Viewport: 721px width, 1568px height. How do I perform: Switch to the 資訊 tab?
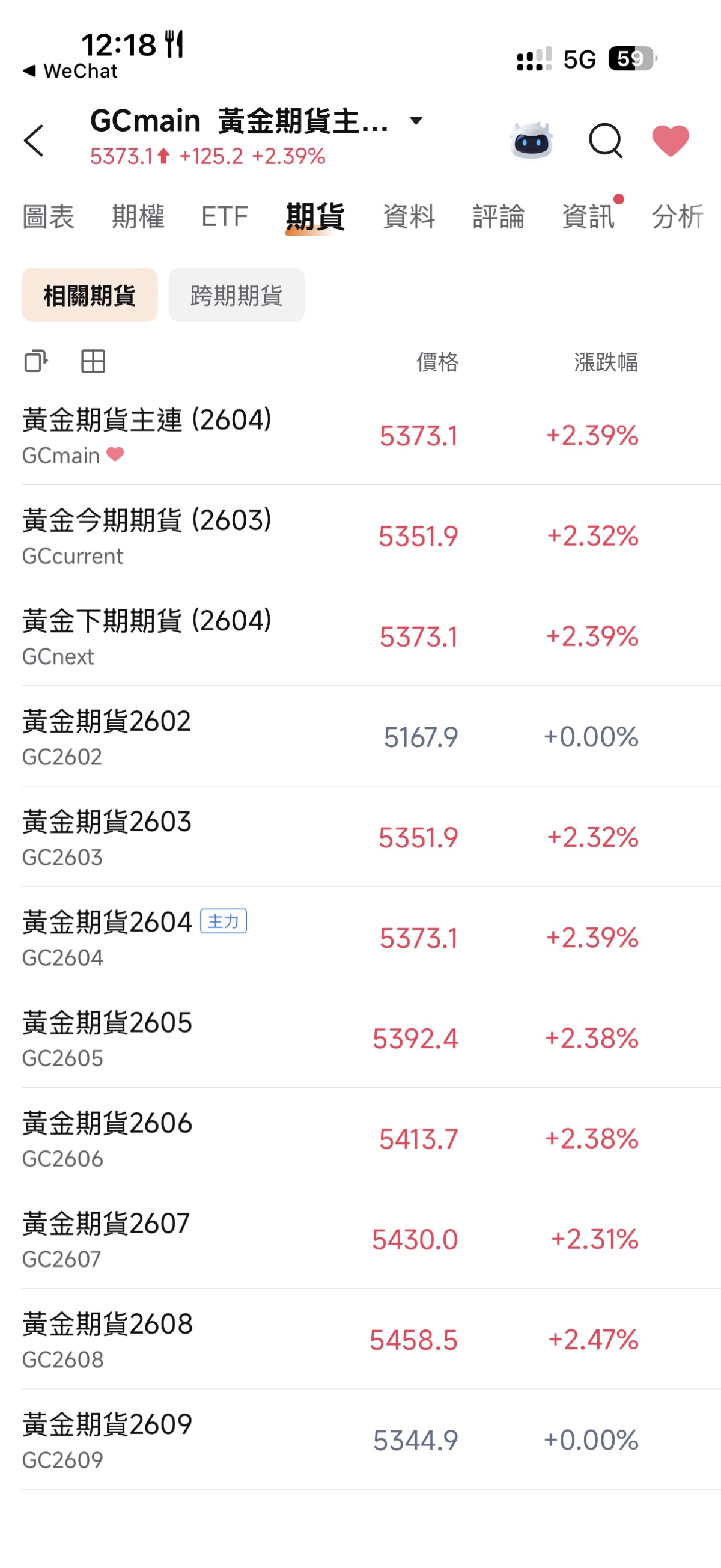588,217
